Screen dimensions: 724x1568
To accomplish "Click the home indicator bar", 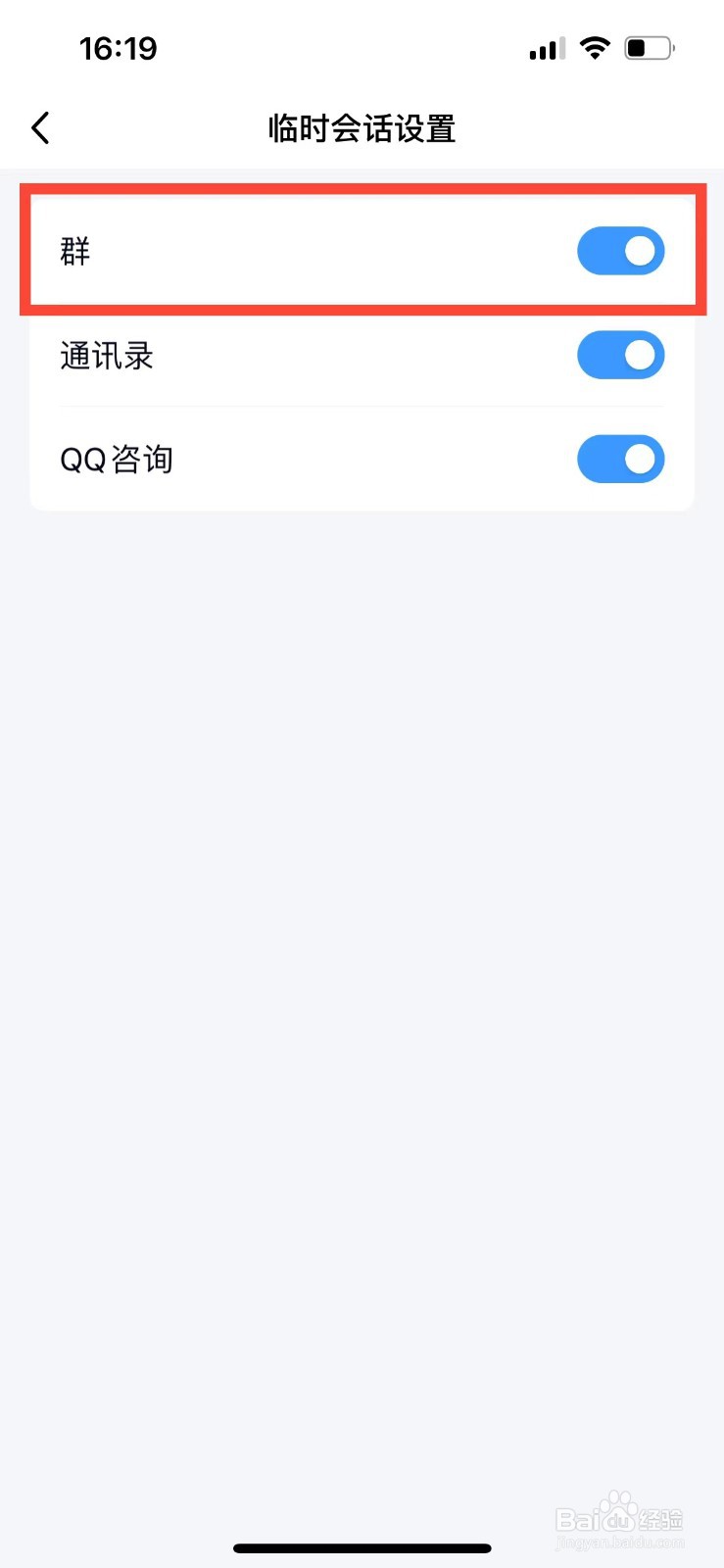I will point(362,1547).
